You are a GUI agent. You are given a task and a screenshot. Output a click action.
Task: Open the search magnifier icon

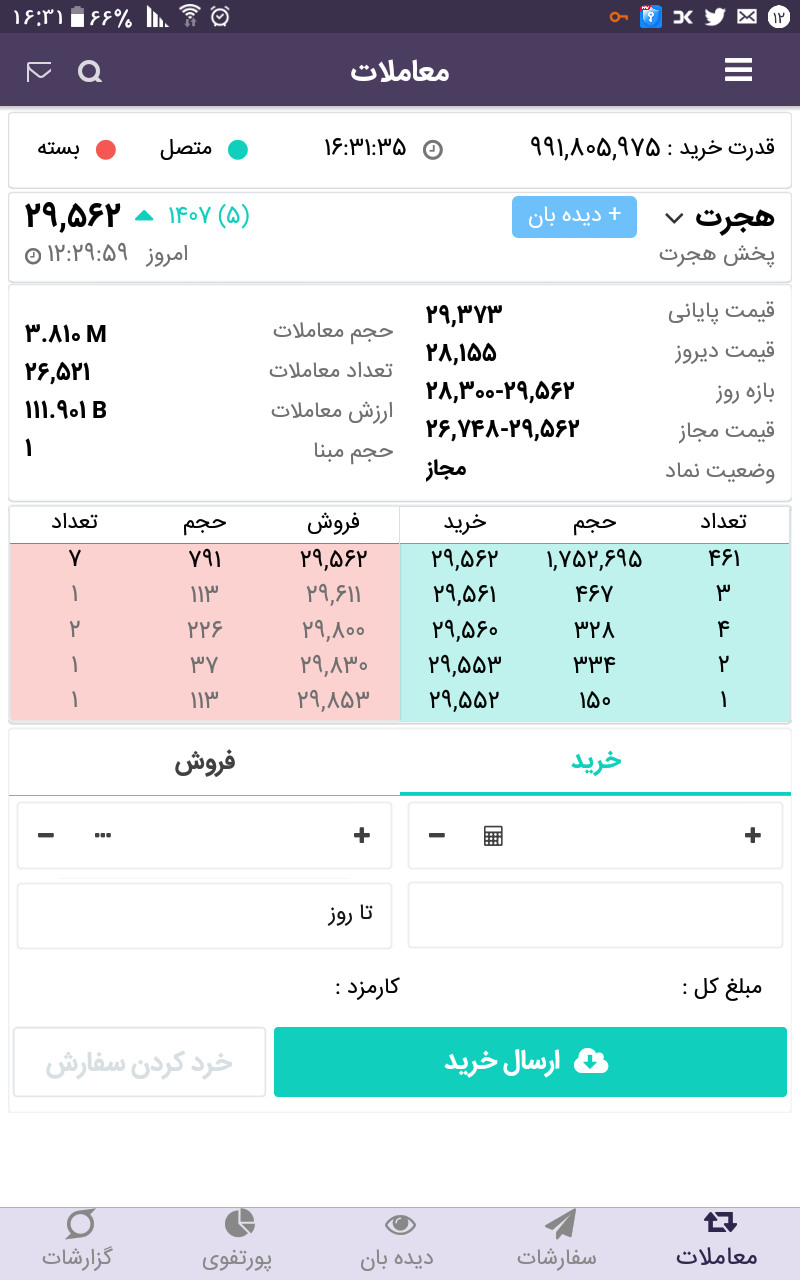[90, 71]
